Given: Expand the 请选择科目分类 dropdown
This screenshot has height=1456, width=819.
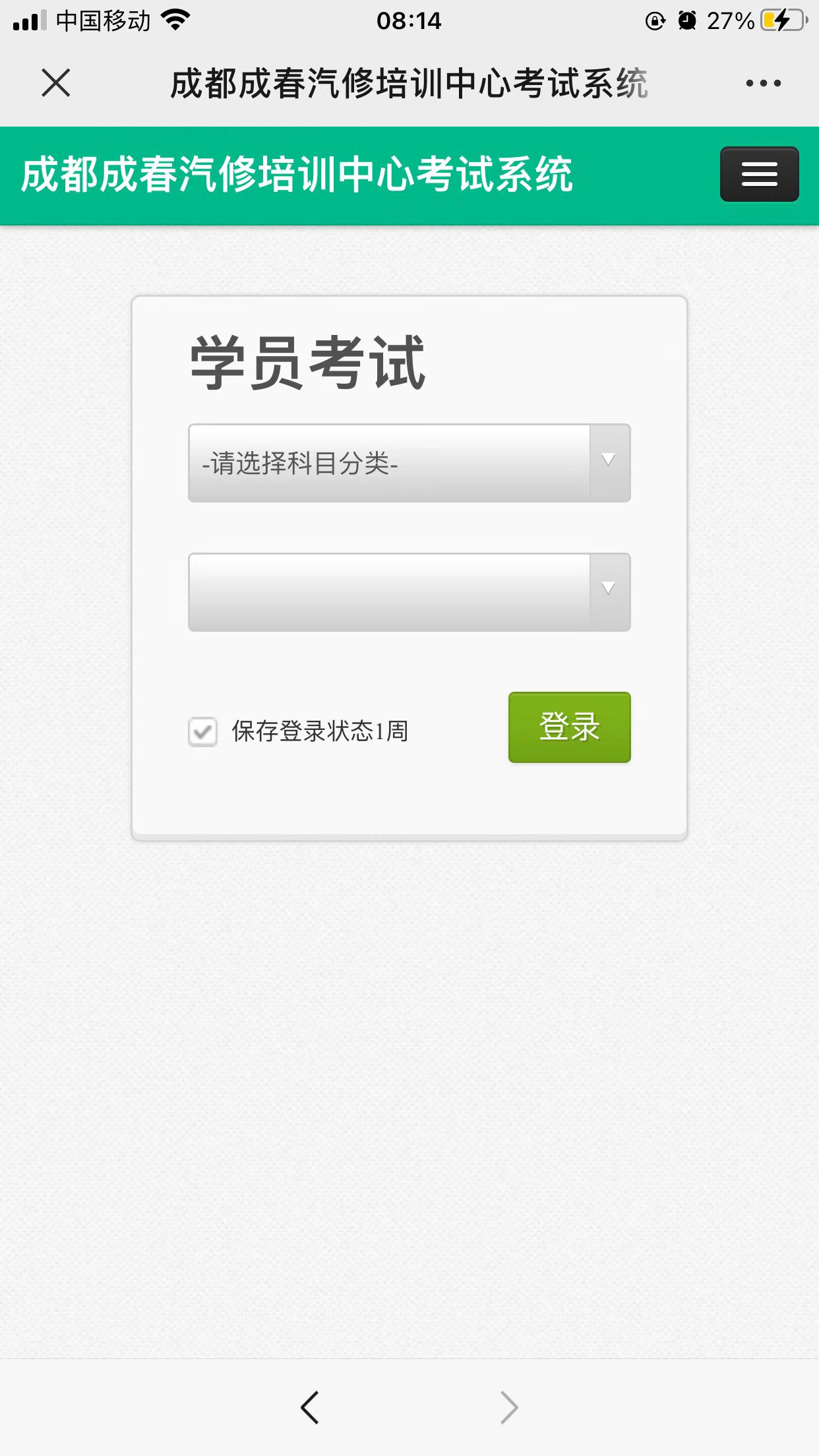Looking at the screenshot, I should (x=409, y=463).
